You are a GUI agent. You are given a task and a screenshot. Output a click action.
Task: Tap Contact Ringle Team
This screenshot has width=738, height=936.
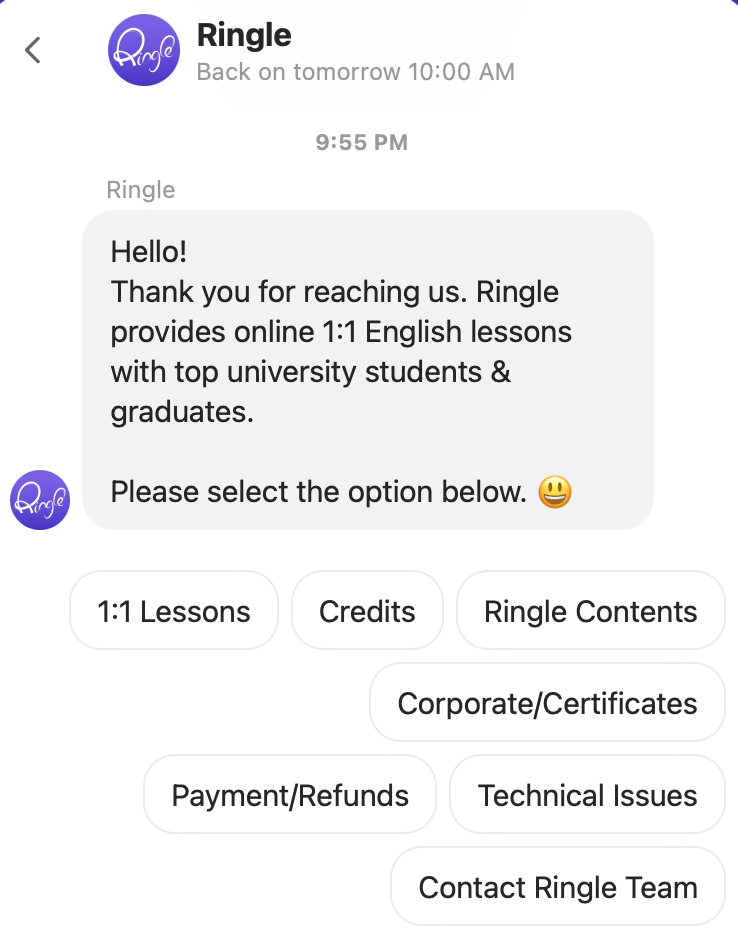pos(557,887)
